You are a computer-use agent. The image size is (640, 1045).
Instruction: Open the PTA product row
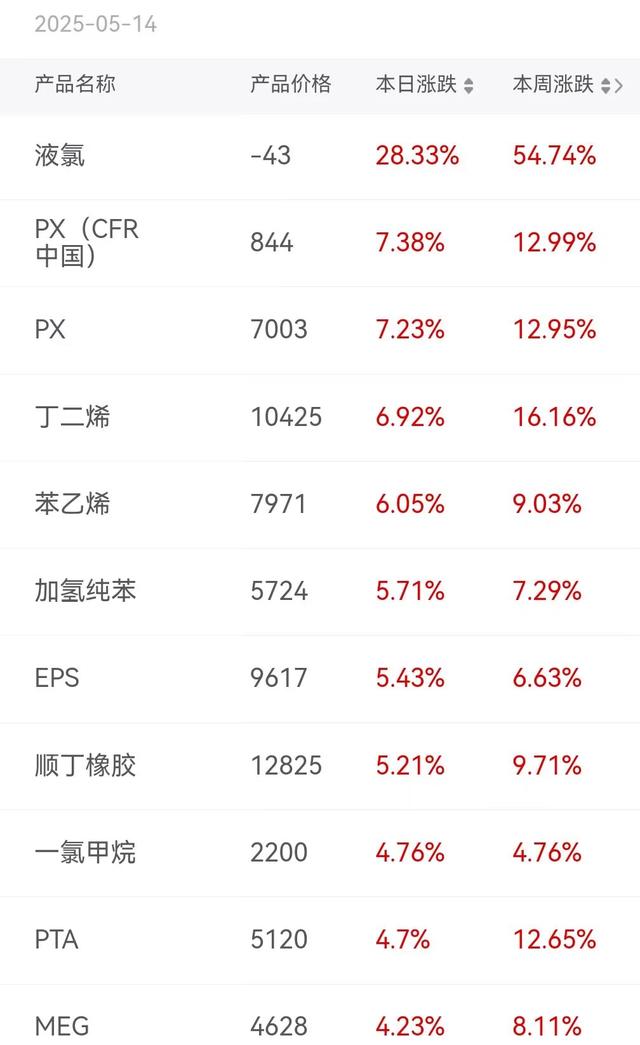[x=320, y=940]
